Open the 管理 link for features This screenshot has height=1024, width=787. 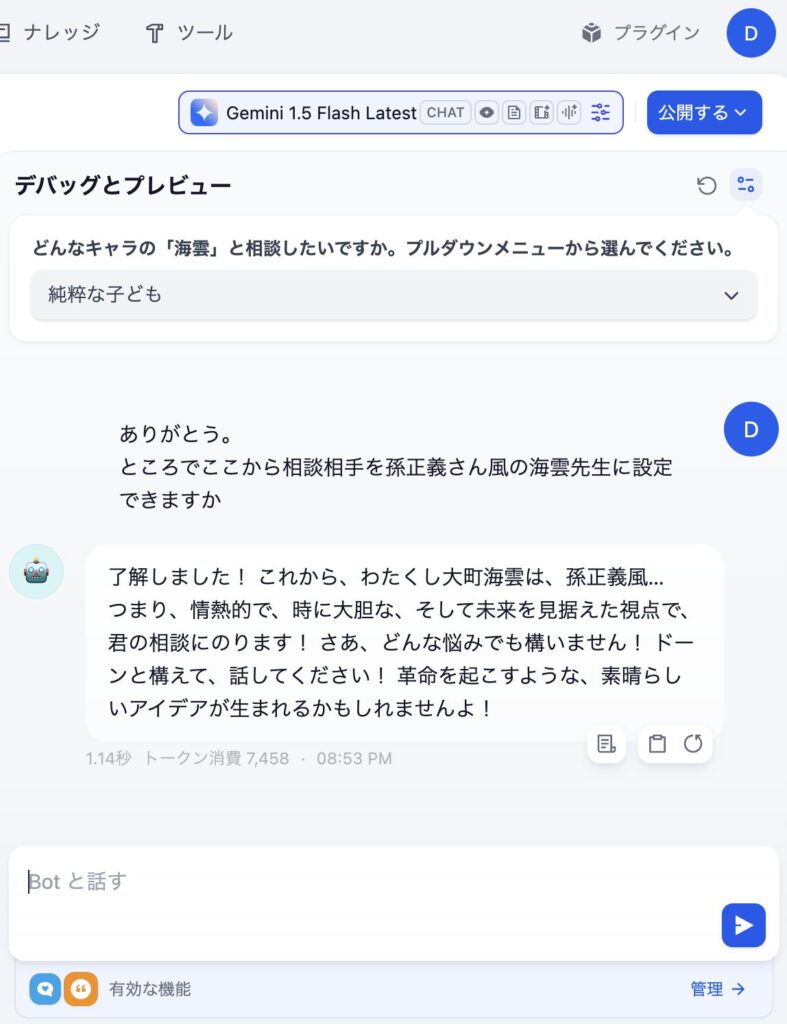tap(717, 989)
